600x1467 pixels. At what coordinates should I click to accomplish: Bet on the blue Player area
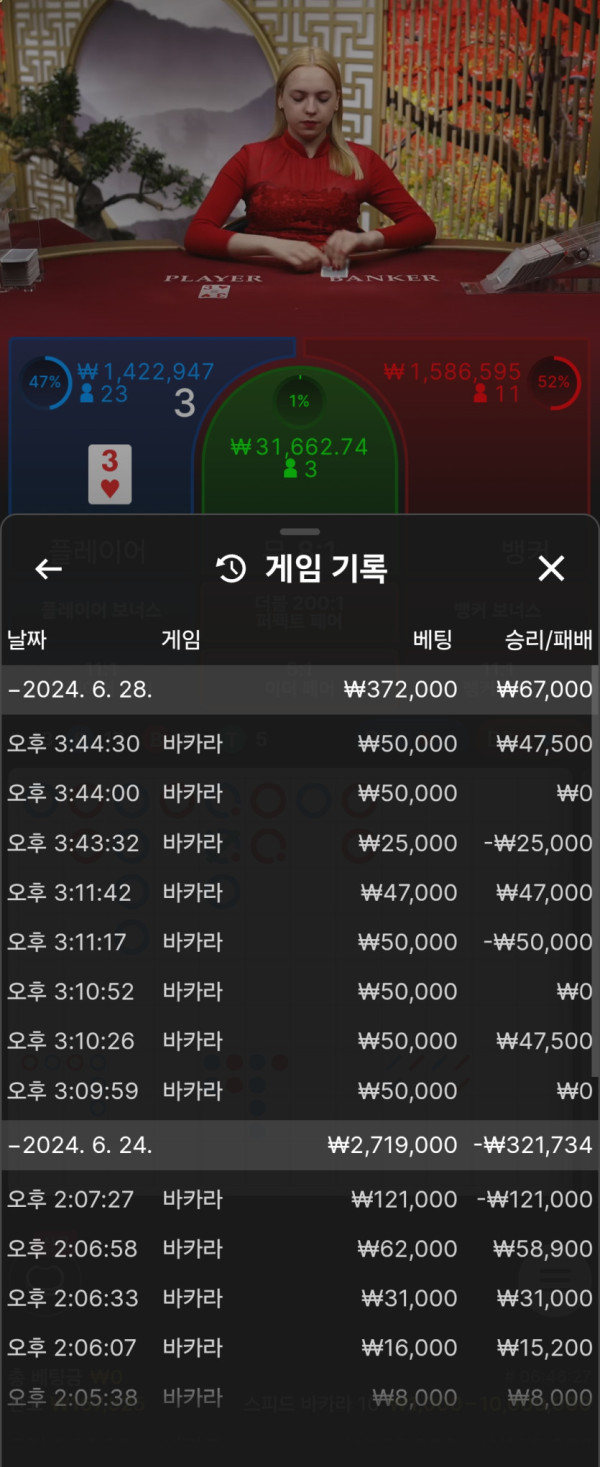pyautogui.click(x=100, y=430)
